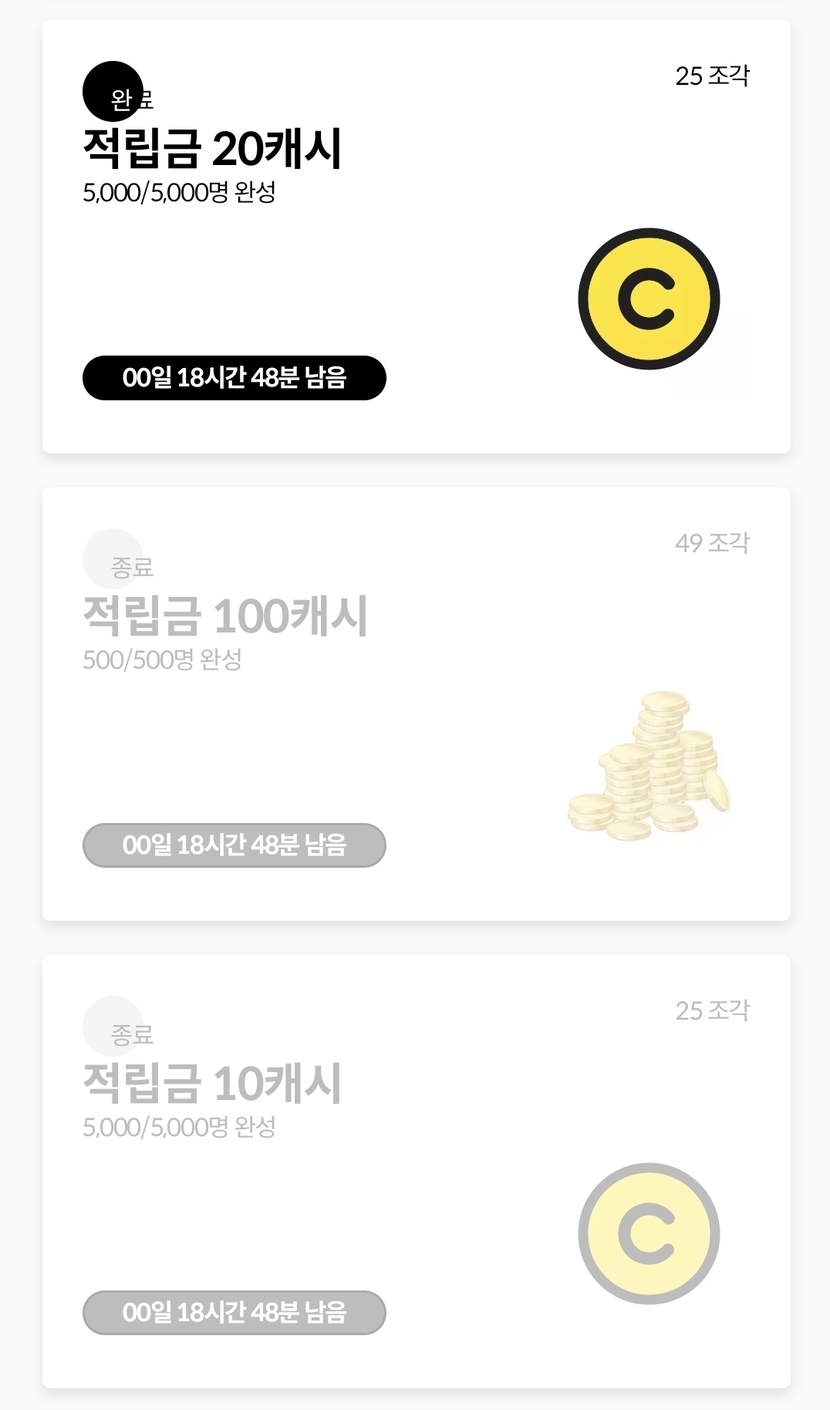Open the 적립금 100캐시 reward card
Image resolution: width=830 pixels, height=1410 pixels.
tap(415, 704)
